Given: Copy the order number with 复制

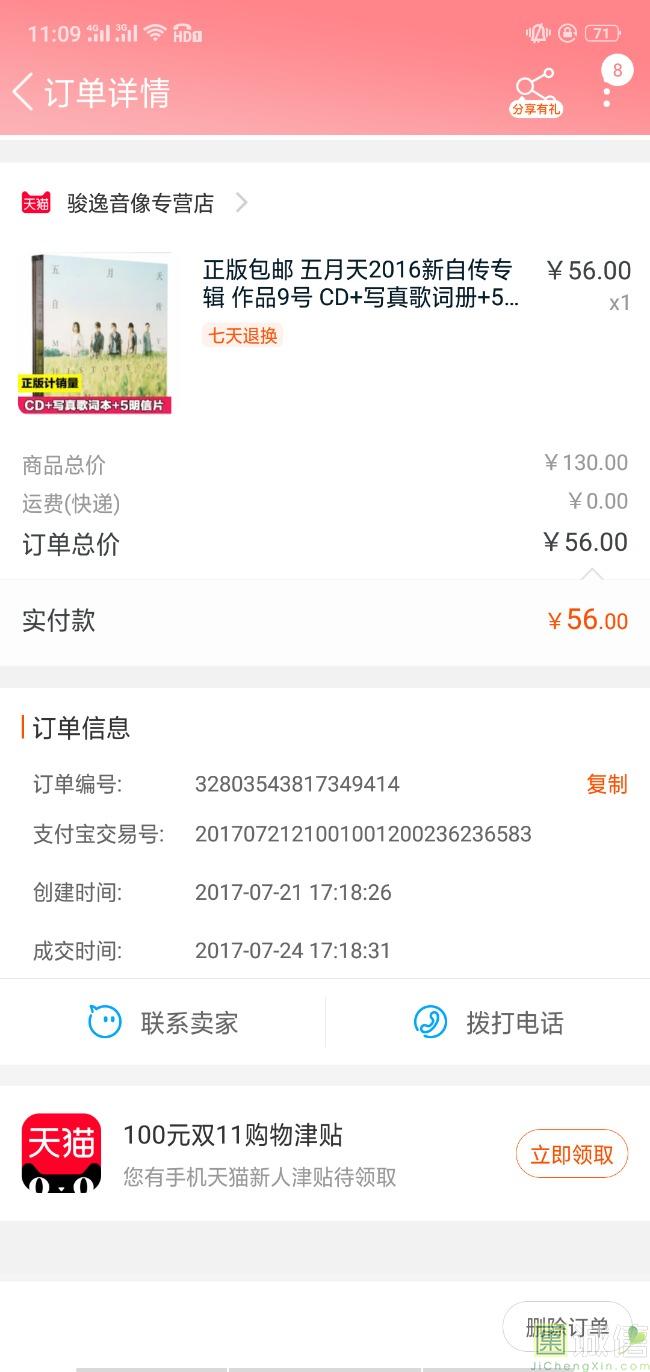Looking at the screenshot, I should coord(606,784).
